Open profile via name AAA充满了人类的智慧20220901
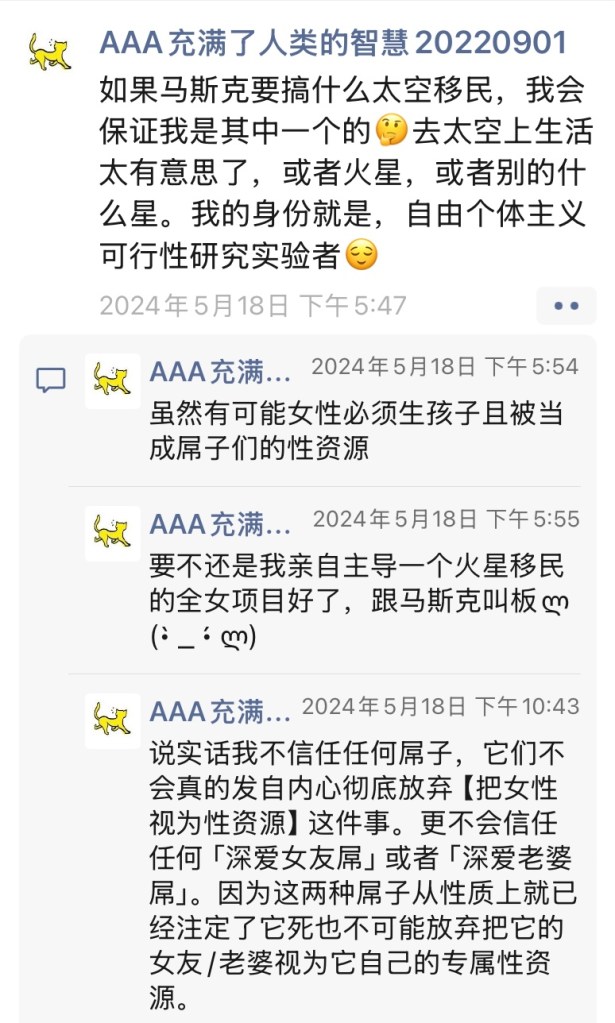 [333, 43]
